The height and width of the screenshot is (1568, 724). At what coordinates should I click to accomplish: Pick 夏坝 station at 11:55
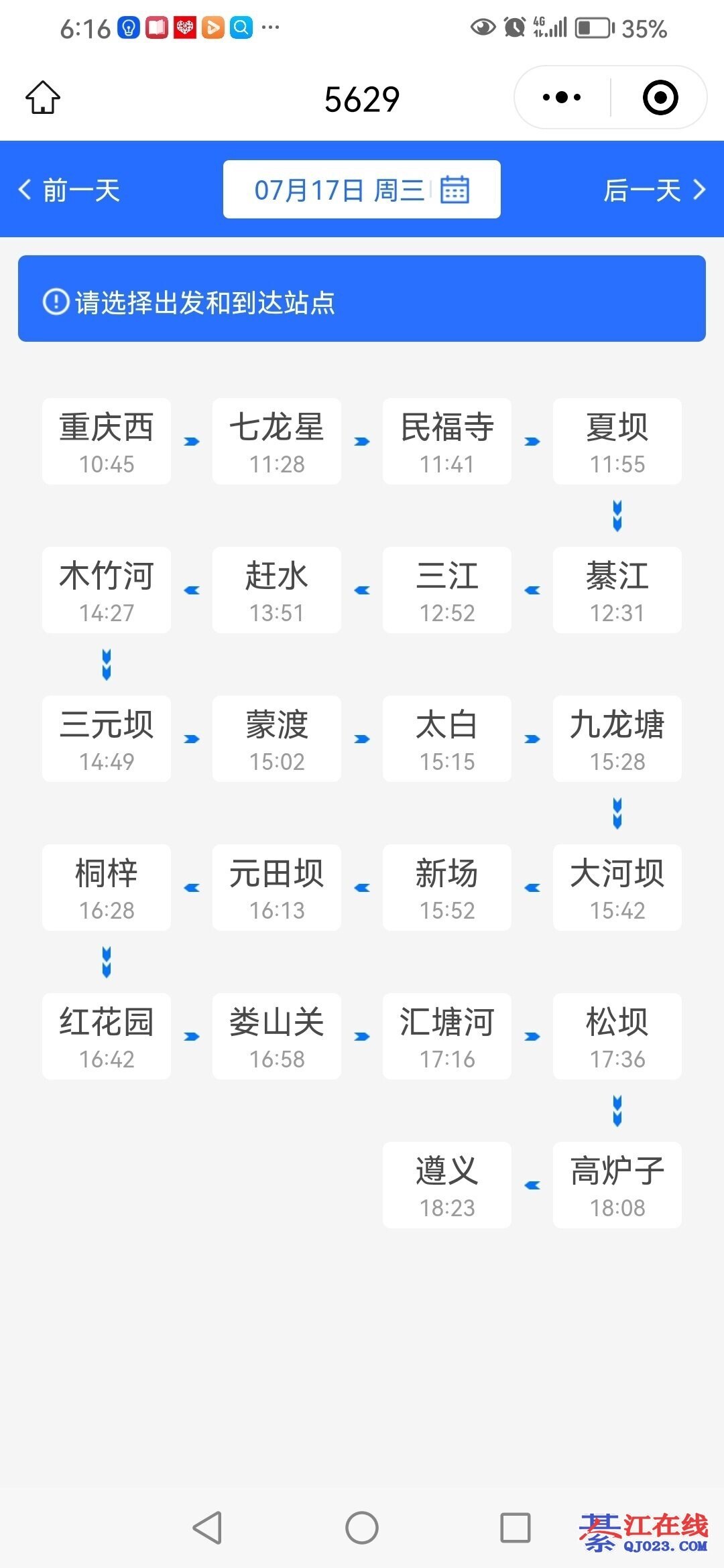click(617, 442)
